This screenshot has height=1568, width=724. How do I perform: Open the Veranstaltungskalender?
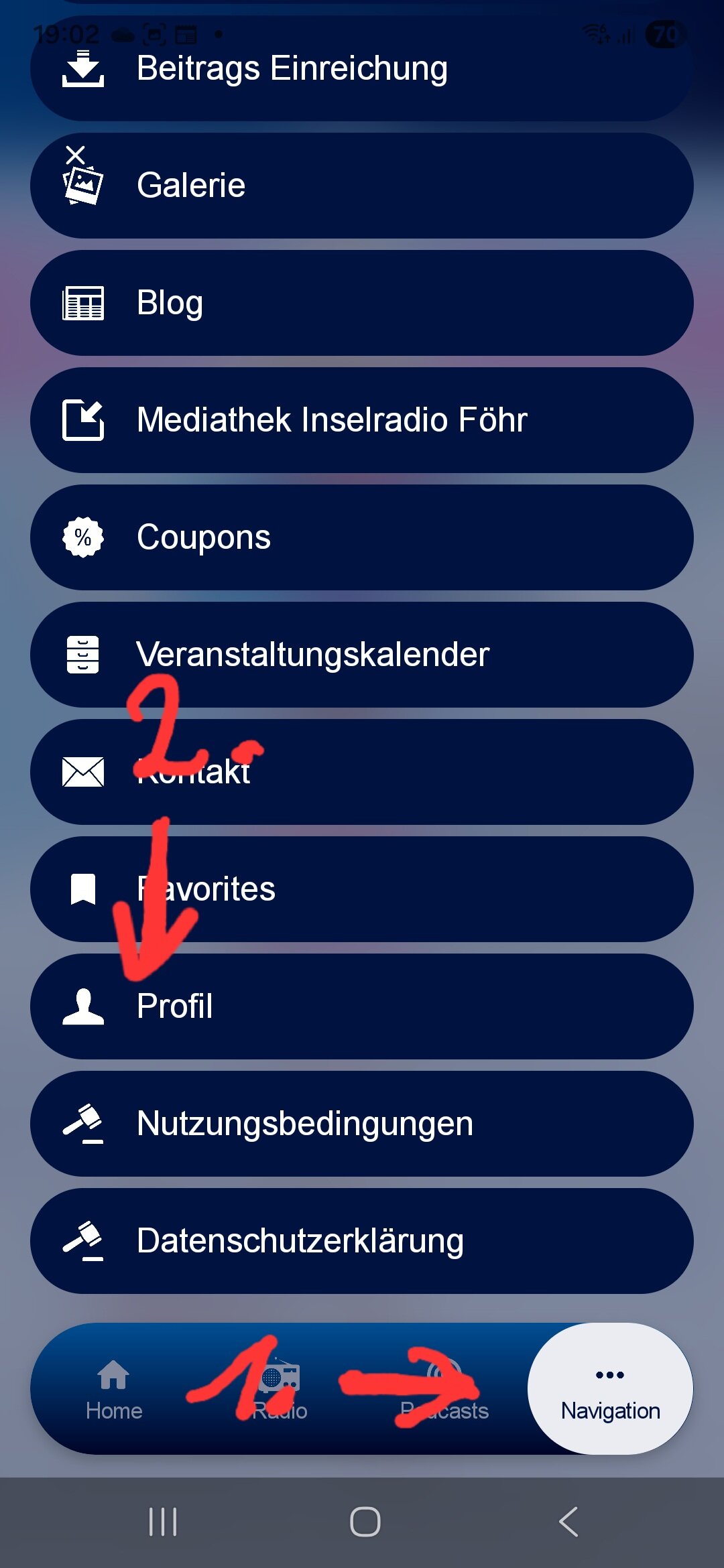[362, 655]
